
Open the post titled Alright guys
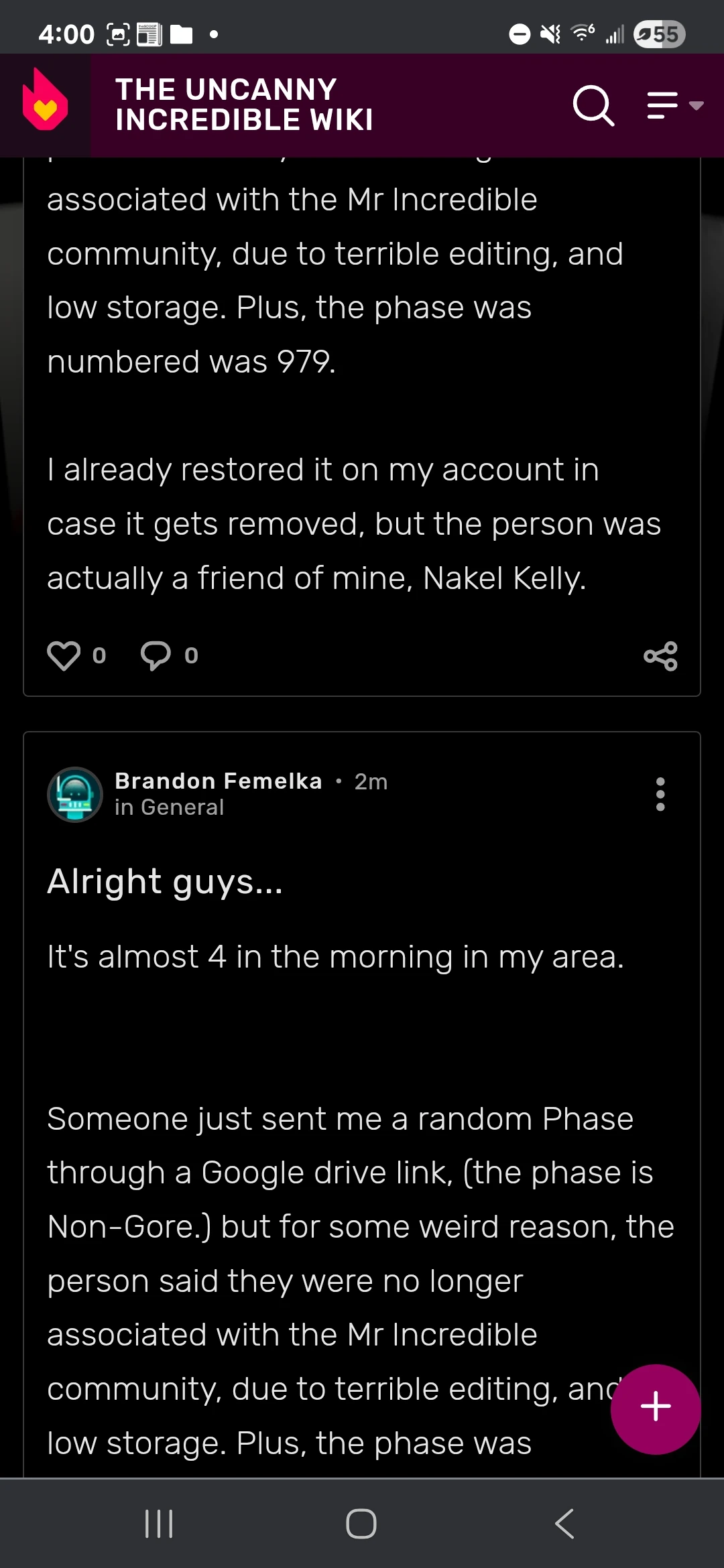tap(165, 882)
